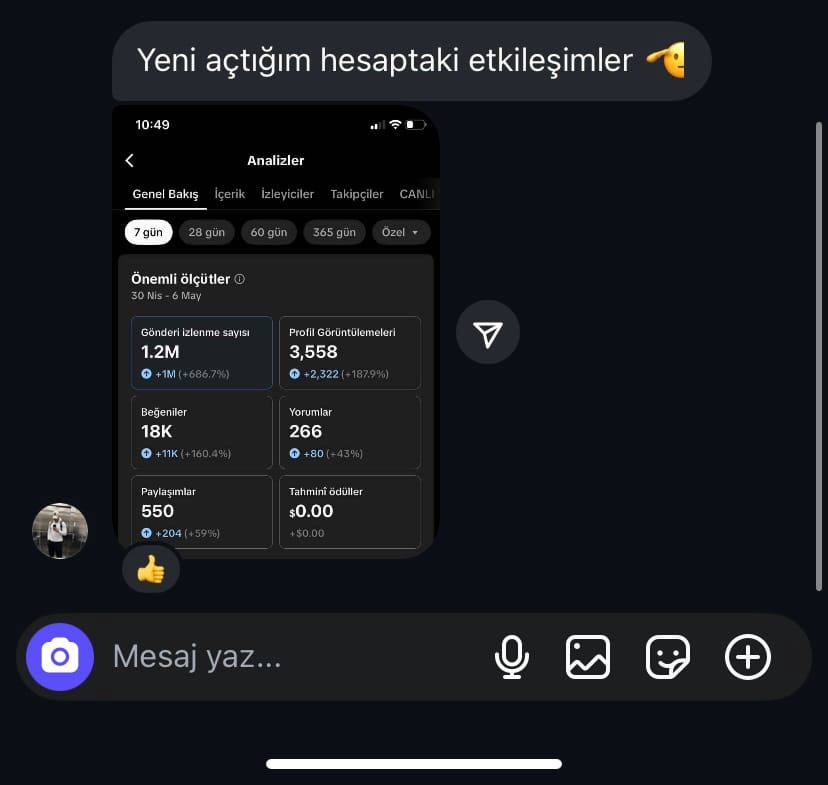Tap the thumbs-up reaction under the image
The width and height of the screenshot is (828, 785).
(151, 570)
